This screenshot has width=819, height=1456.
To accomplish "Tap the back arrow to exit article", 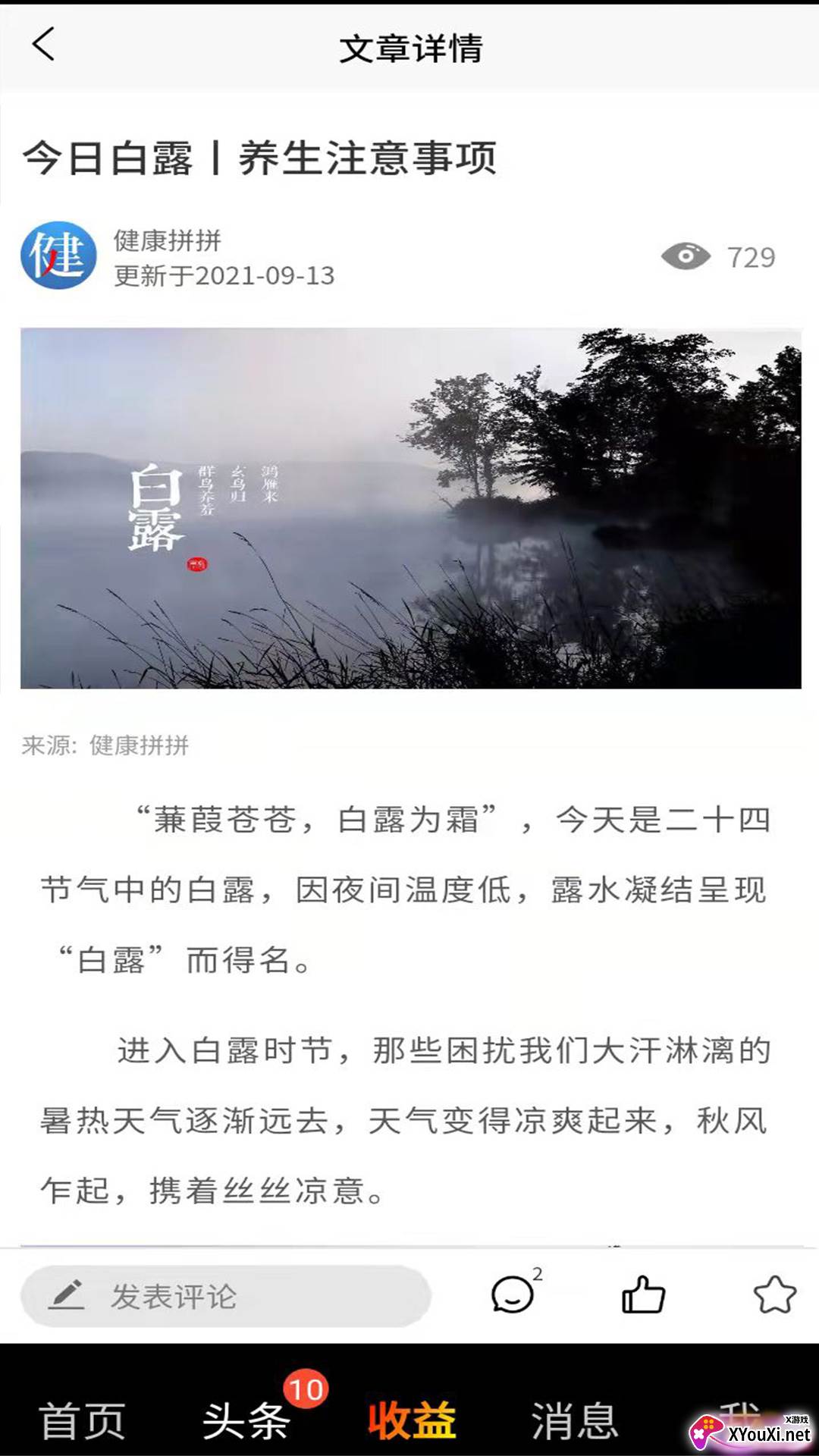I will pos(43,47).
